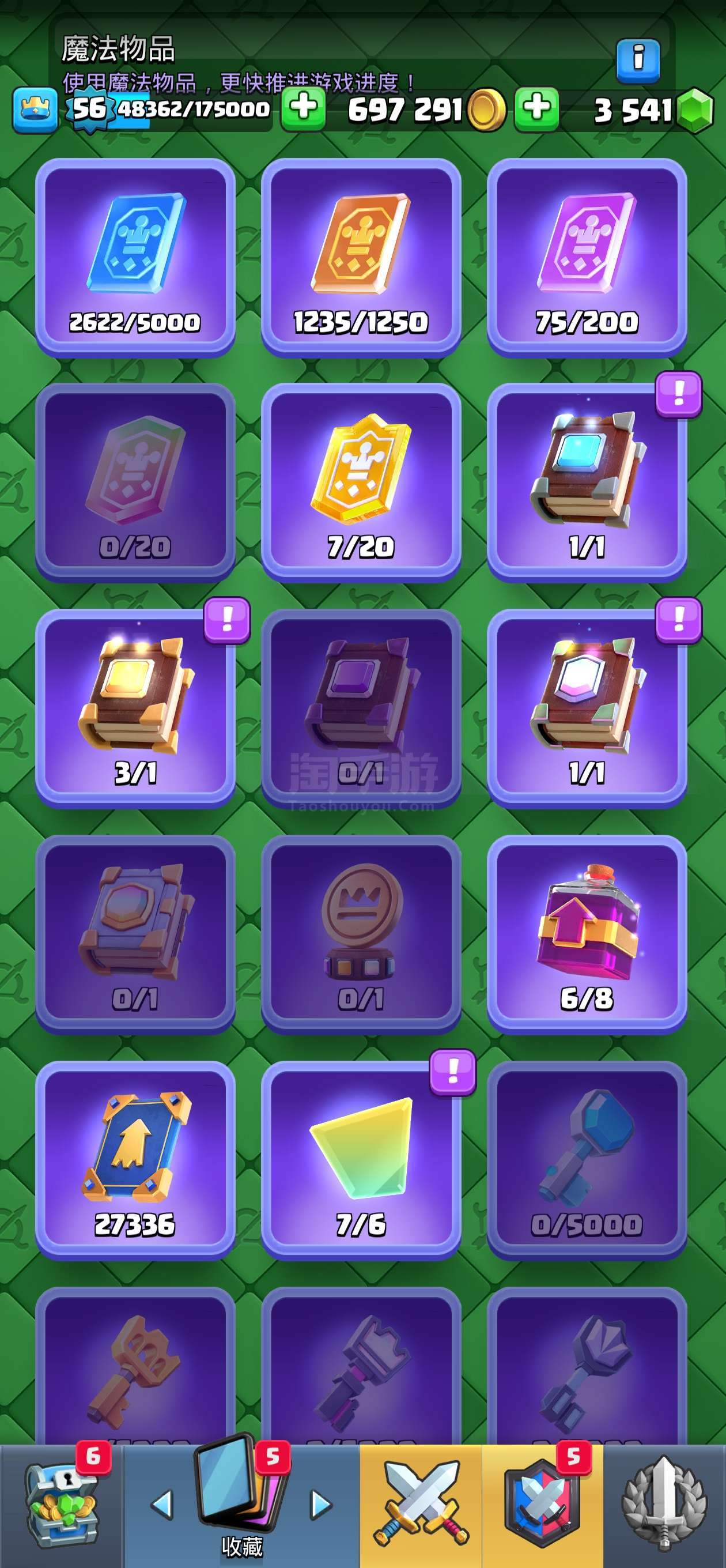Open the golden book showing 3/1
Screen dimensions: 726x1568
pyautogui.click(x=135, y=708)
